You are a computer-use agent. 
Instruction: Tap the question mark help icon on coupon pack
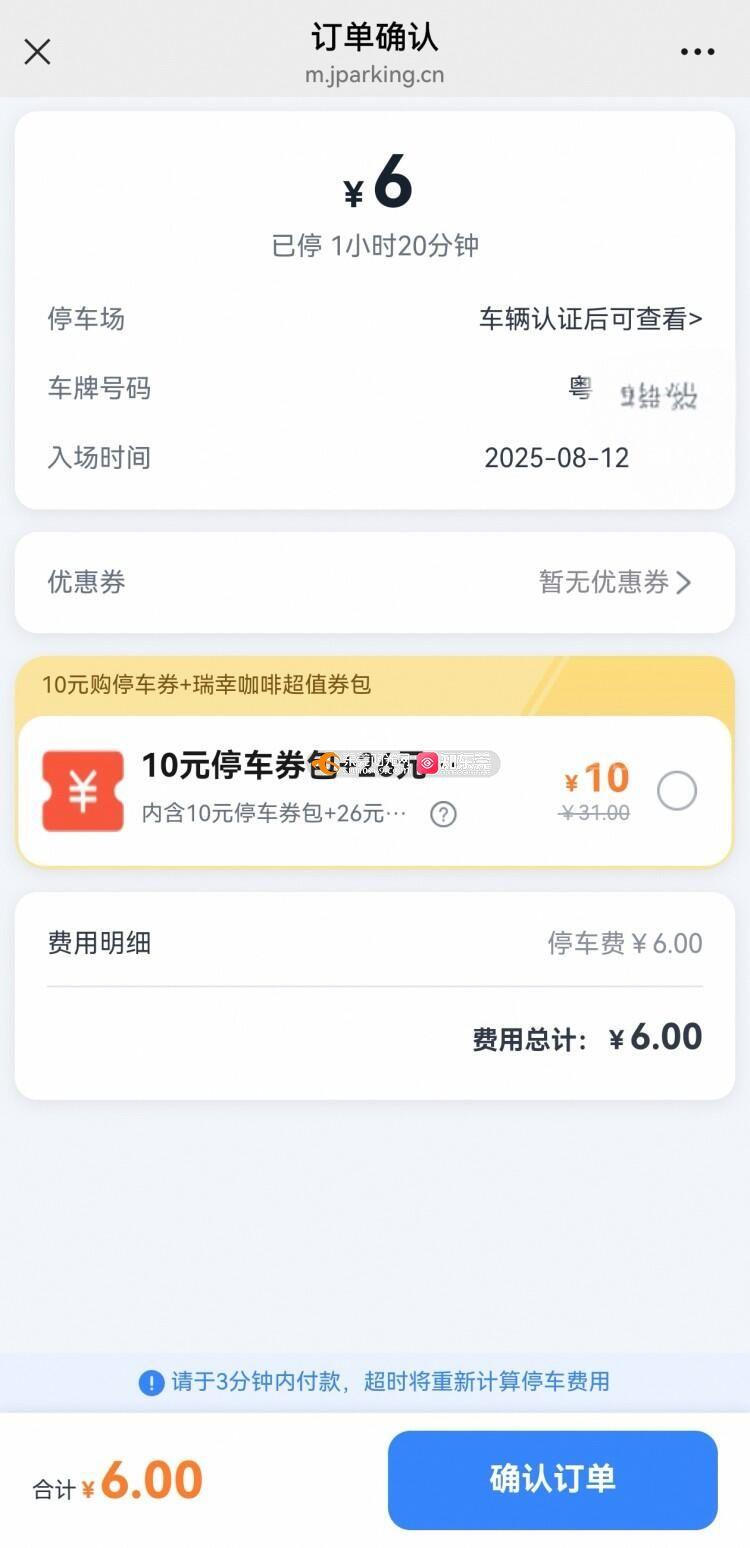coord(443,814)
